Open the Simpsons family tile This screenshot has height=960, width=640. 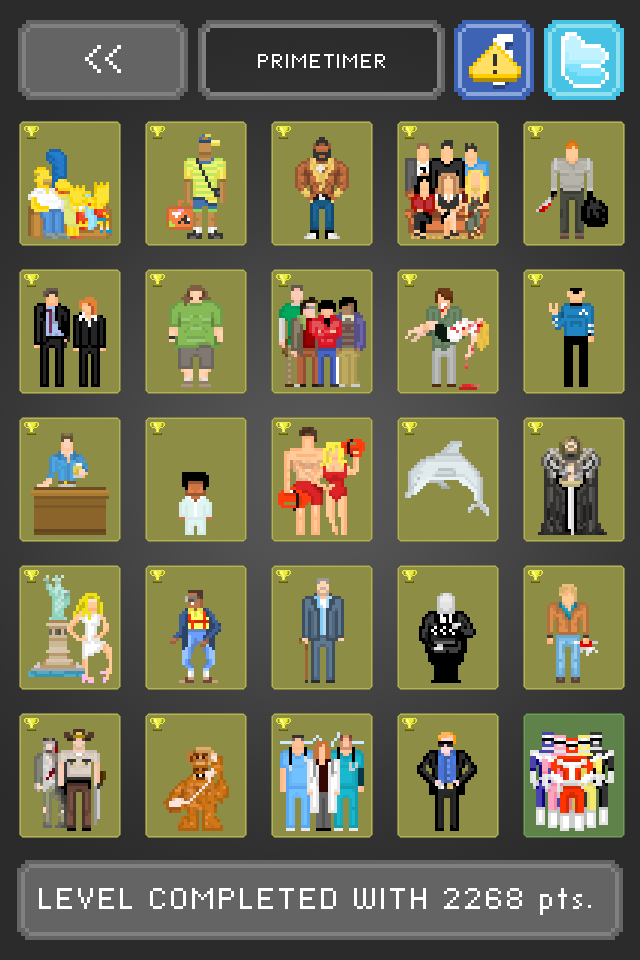[70, 183]
